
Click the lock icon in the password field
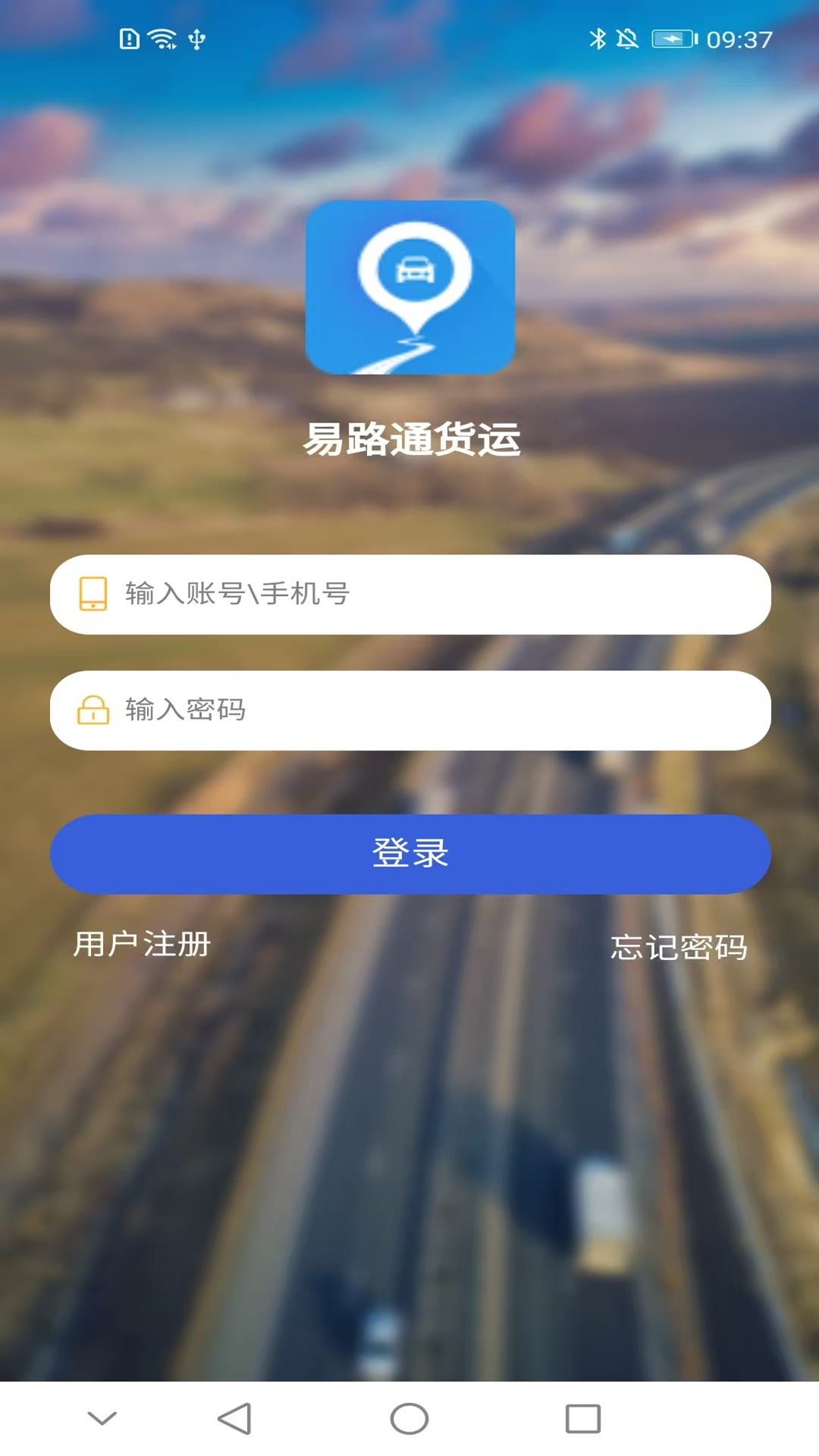93,711
